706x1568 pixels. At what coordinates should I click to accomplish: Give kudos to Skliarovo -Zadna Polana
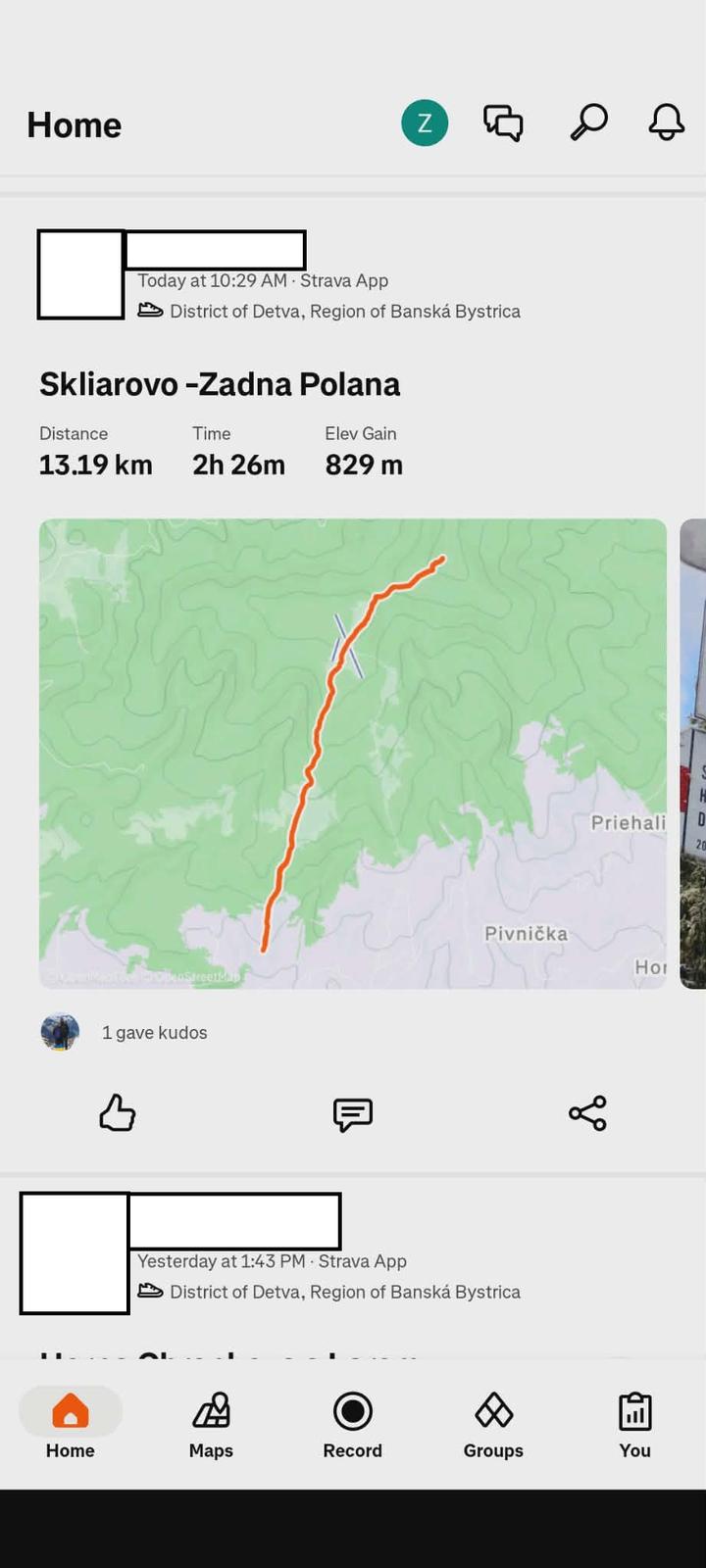(118, 1113)
